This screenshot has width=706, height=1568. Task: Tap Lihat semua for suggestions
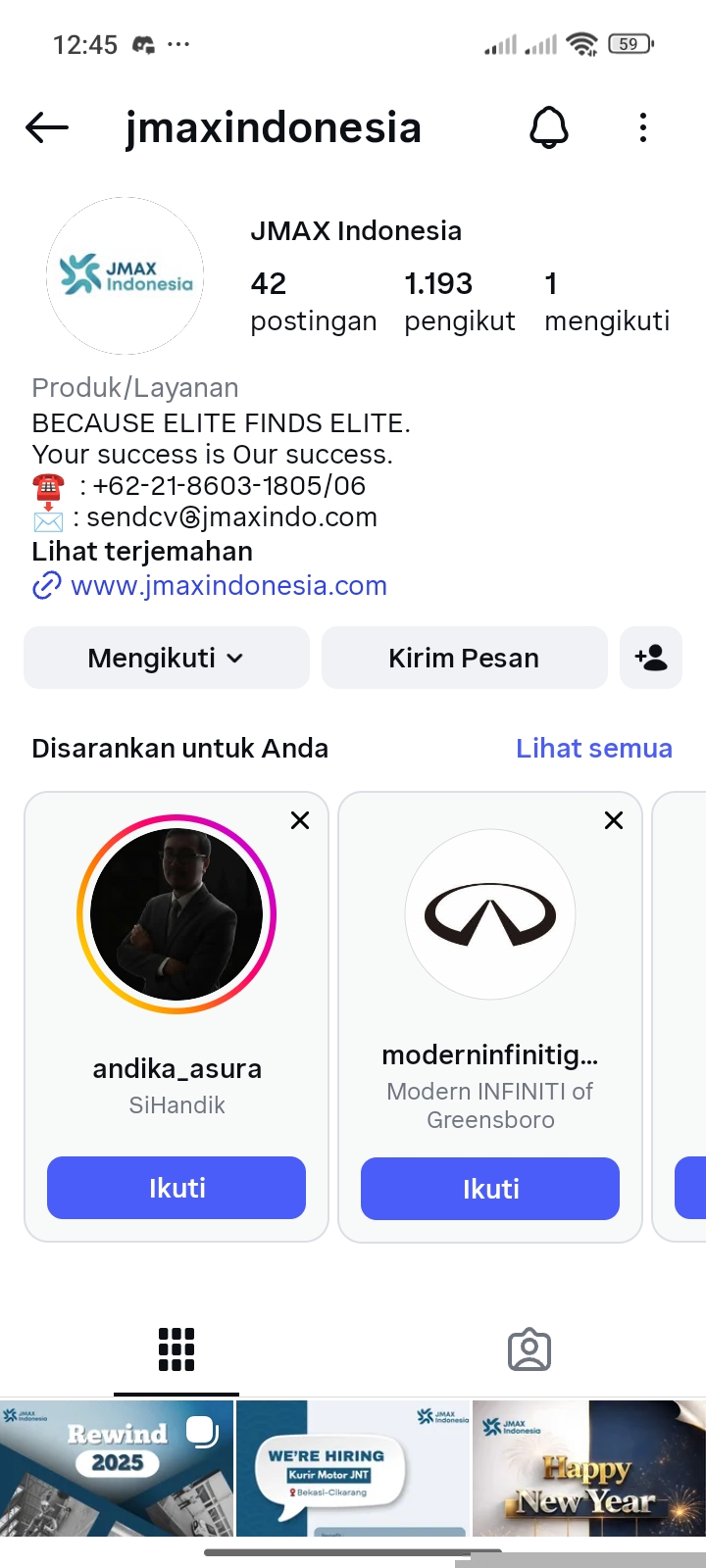[x=594, y=749]
